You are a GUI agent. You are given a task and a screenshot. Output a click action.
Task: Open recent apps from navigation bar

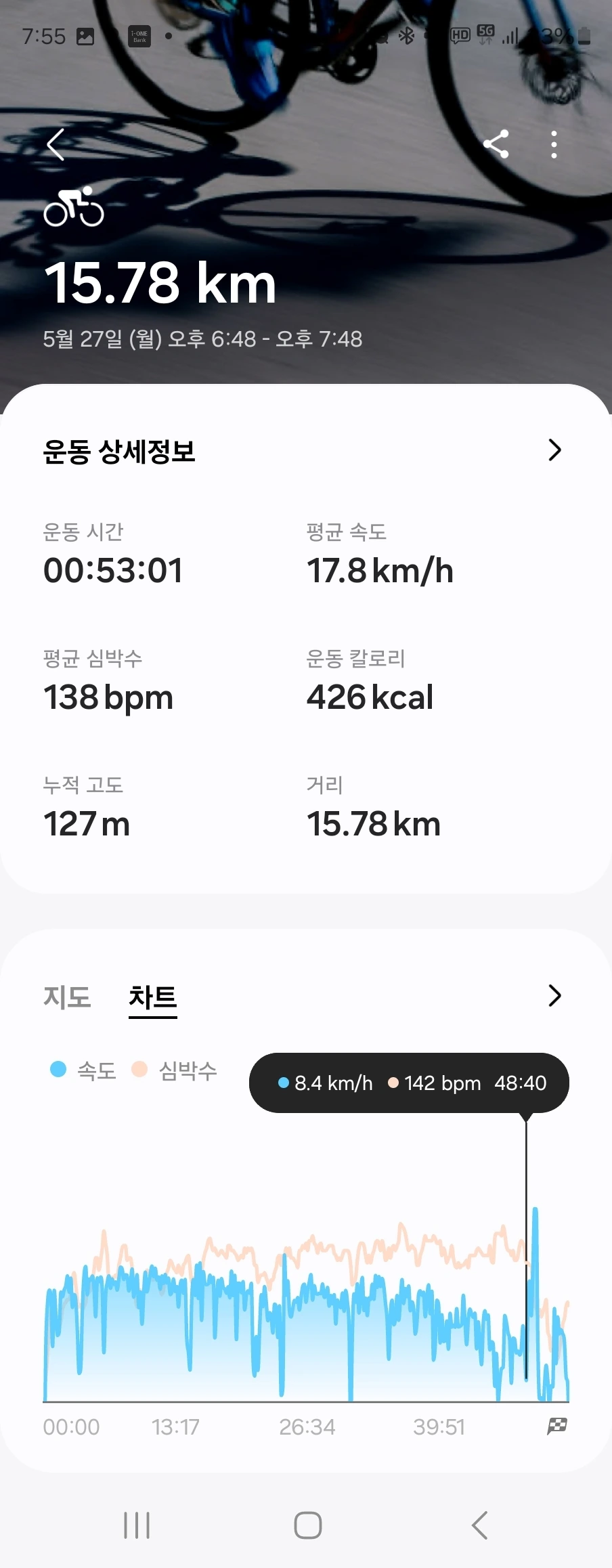(x=137, y=1525)
